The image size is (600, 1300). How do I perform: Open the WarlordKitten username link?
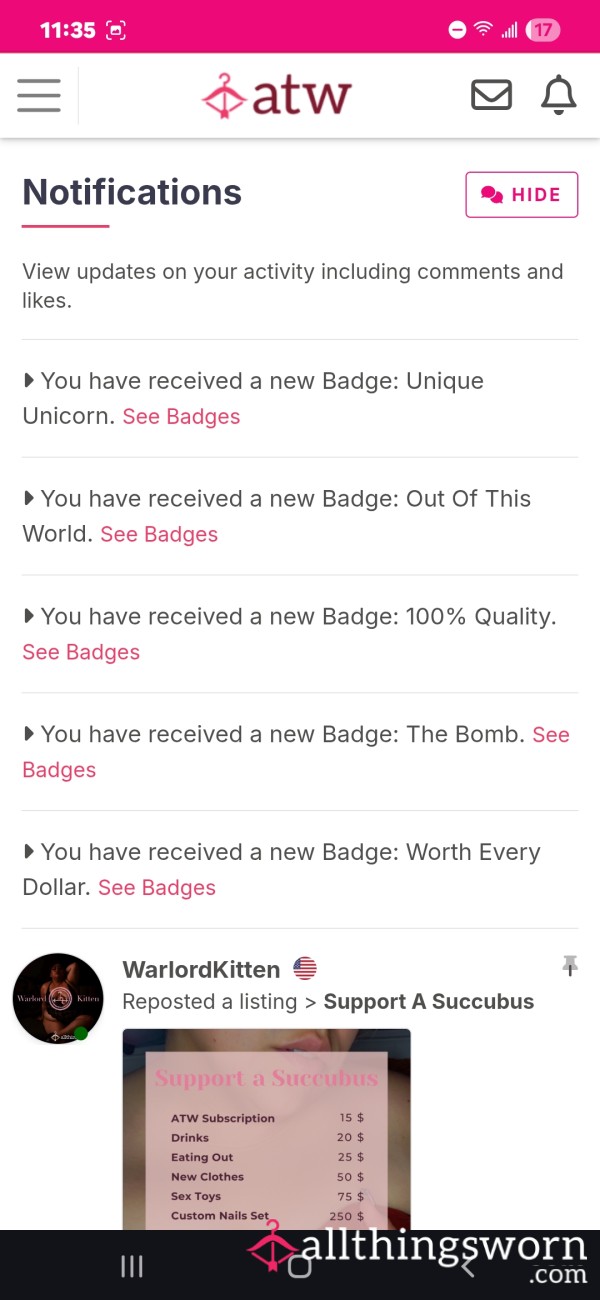[201, 969]
